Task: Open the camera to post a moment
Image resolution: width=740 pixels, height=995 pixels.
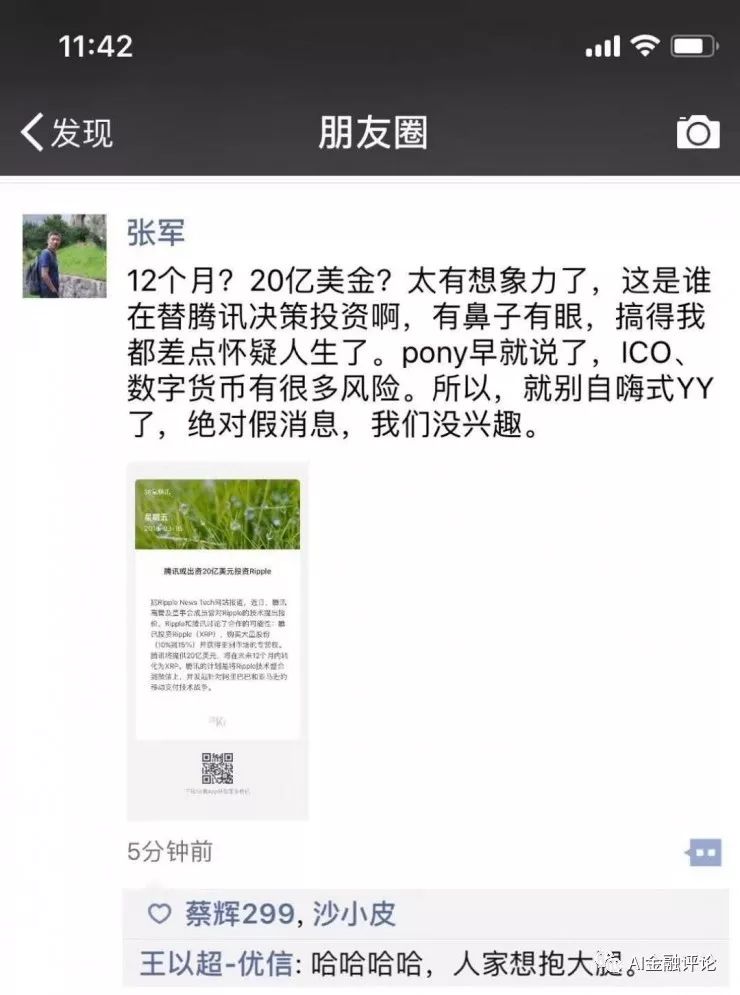Action: [697, 132]
